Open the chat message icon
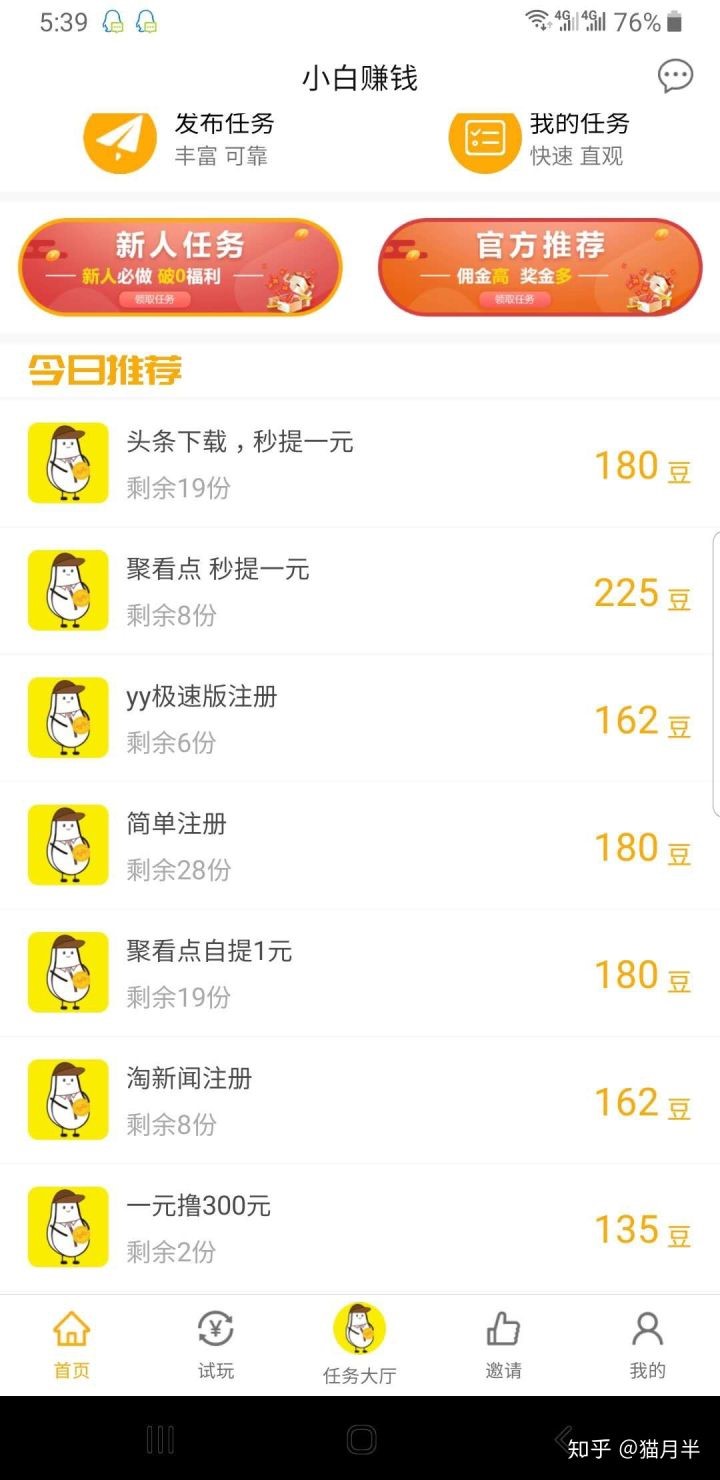 pyautogui.click(x=675, y=77)
